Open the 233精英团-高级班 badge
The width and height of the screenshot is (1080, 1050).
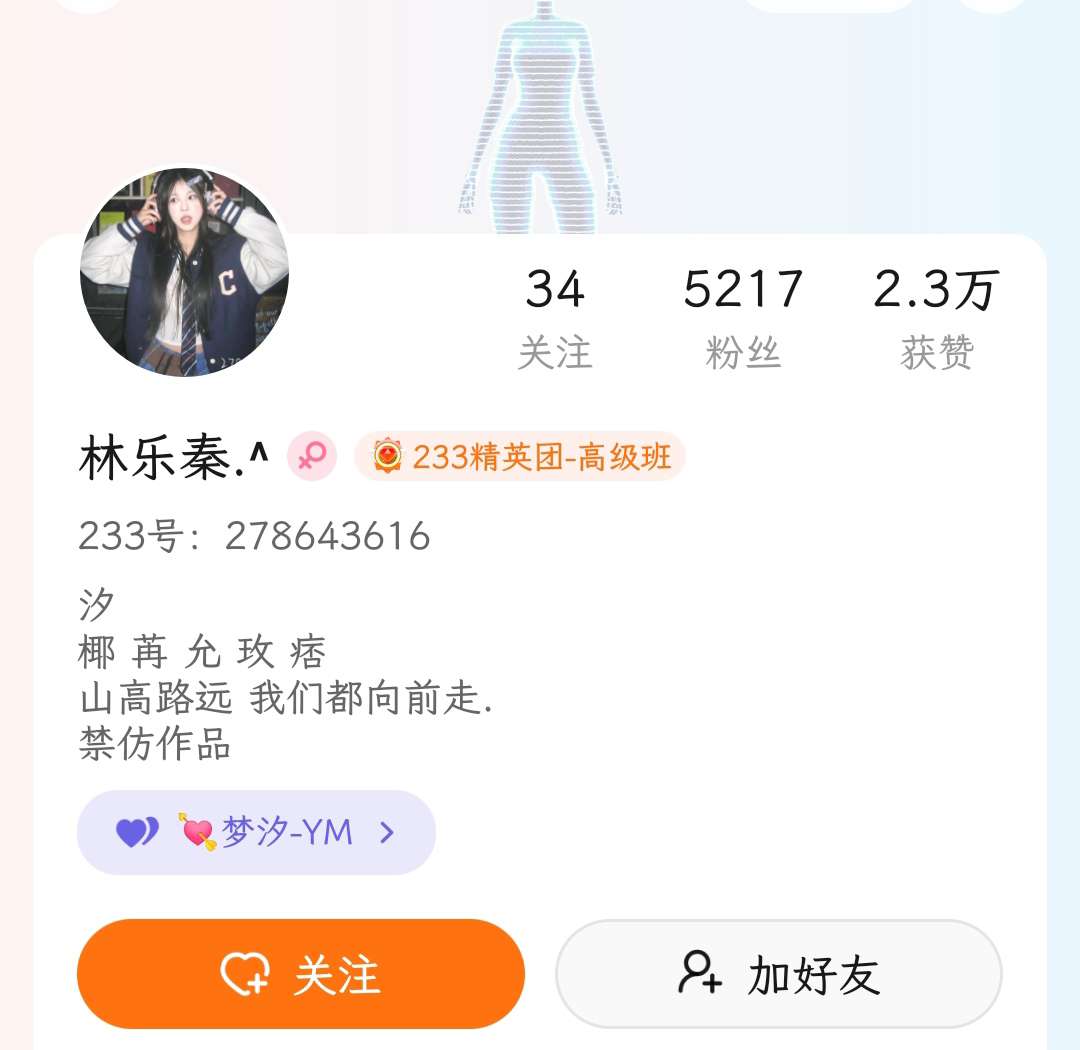[x=520, y=457]
